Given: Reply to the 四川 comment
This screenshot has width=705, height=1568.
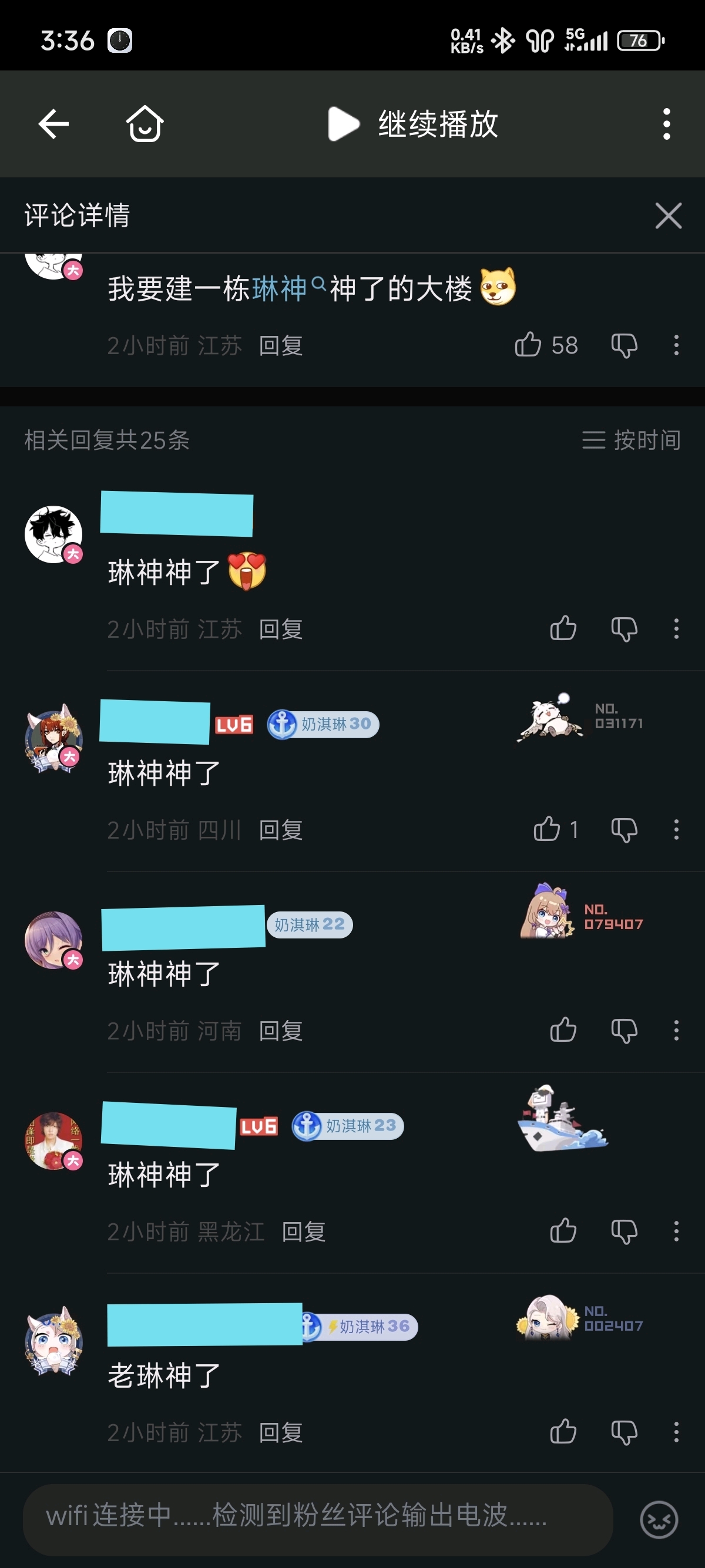Looking at the screenshot, I should [281, 830].
